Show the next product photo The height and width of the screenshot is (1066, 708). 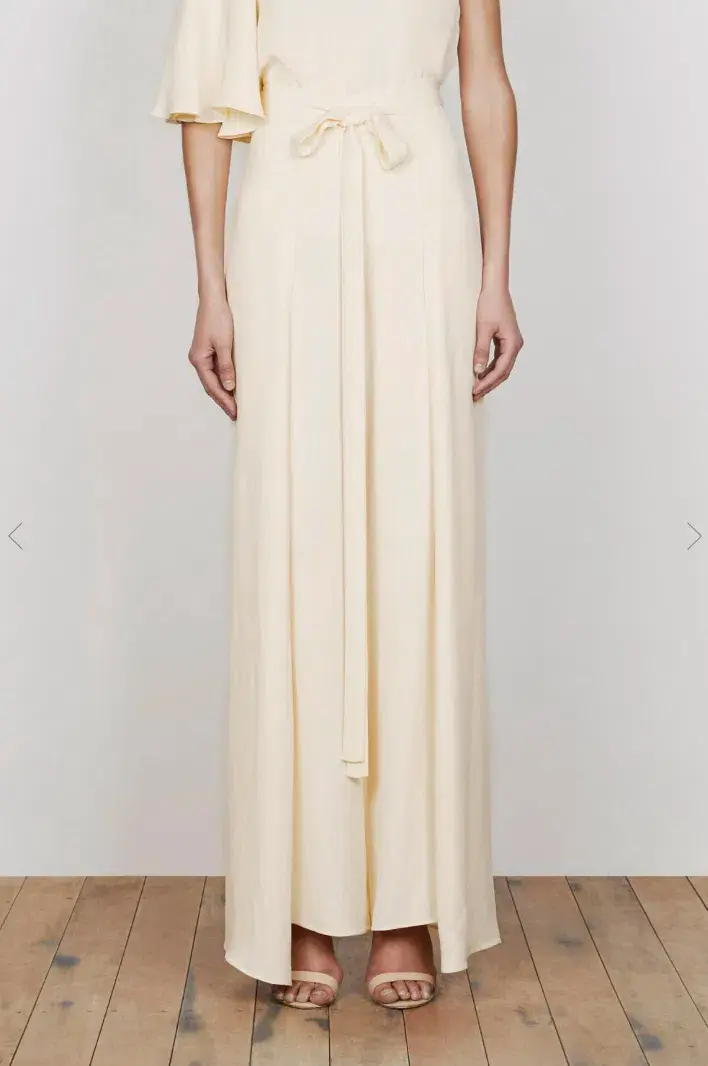tap(693, 536)
